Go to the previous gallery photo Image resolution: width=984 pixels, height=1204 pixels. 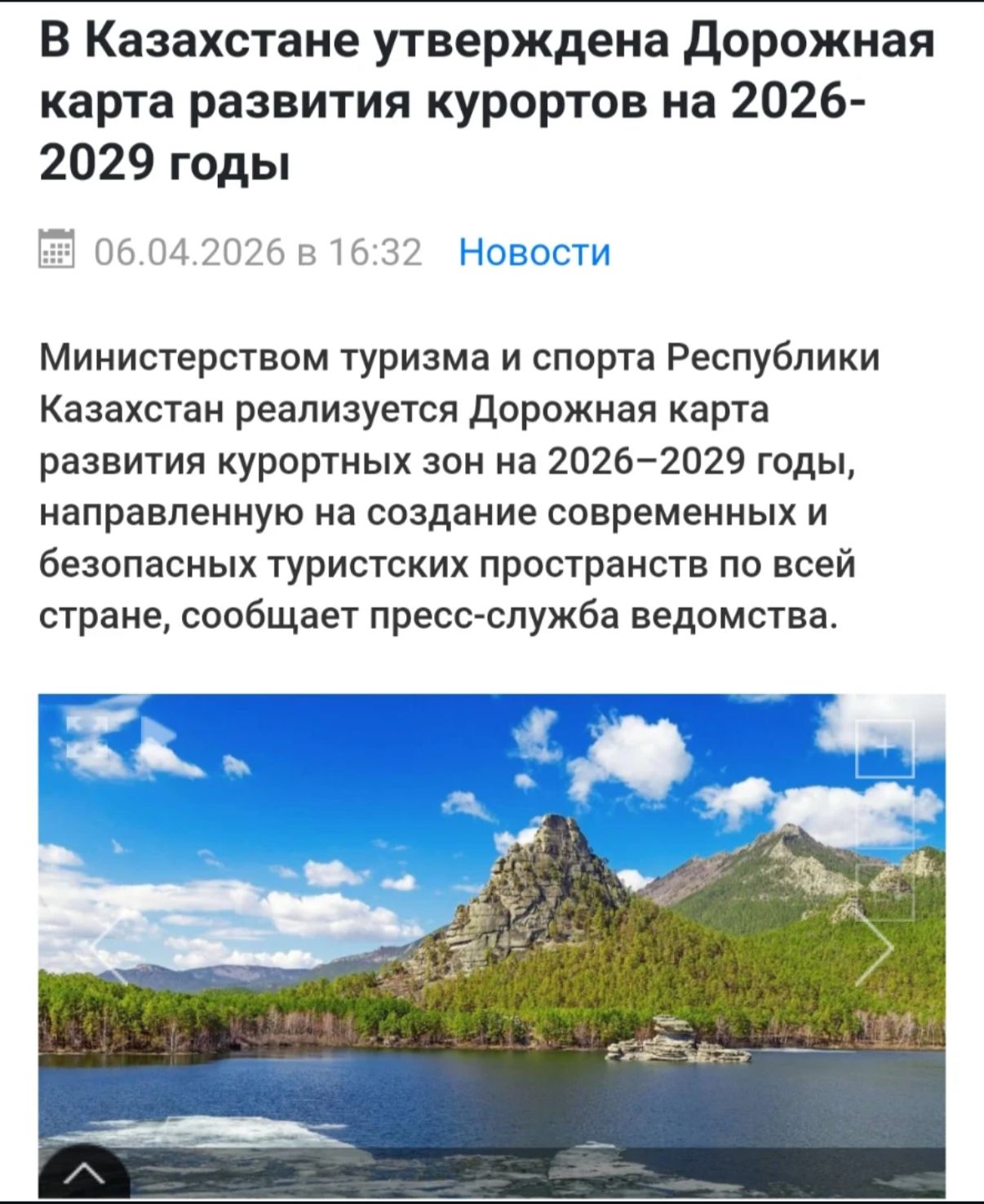(x=109, y=947)
